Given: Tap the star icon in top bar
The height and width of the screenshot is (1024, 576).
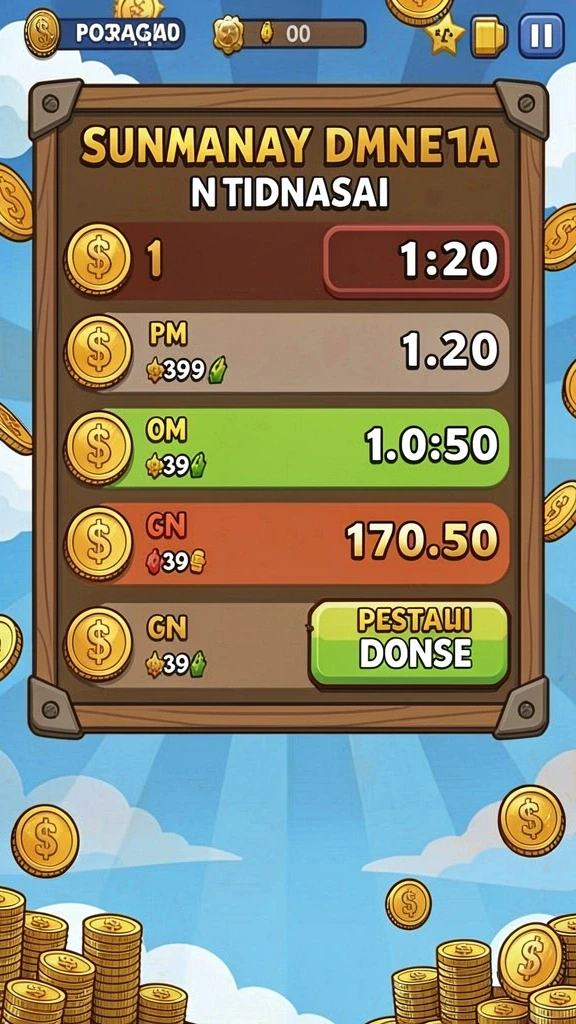Looking at the screenshot, I should coord(445,33).
